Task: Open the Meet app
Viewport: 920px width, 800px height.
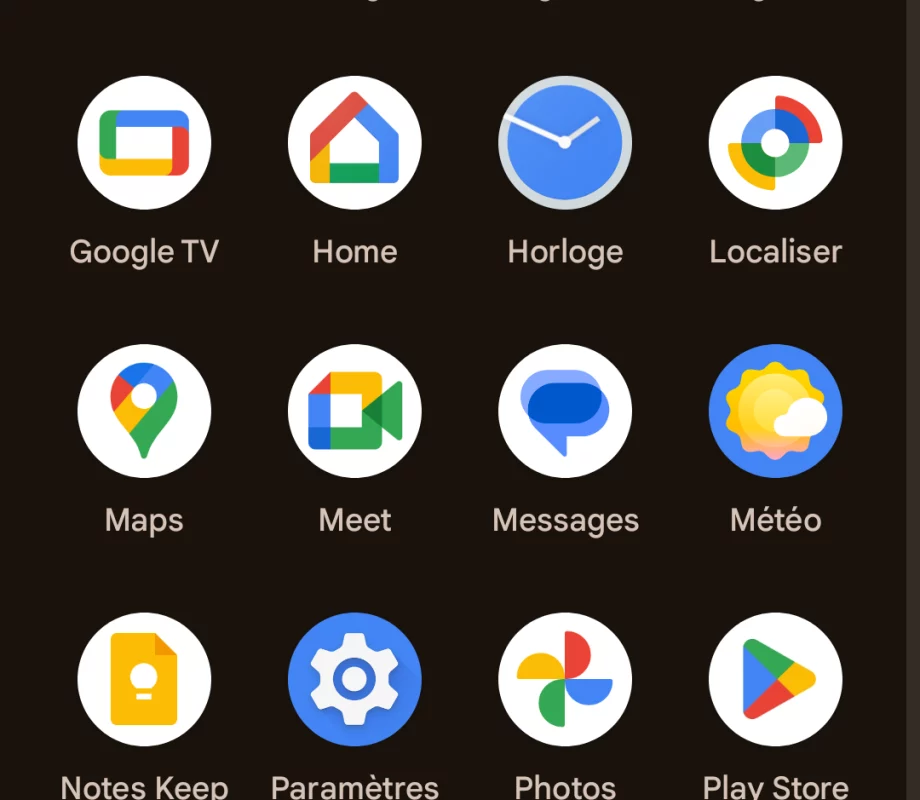Action: [x=355, y=411]
